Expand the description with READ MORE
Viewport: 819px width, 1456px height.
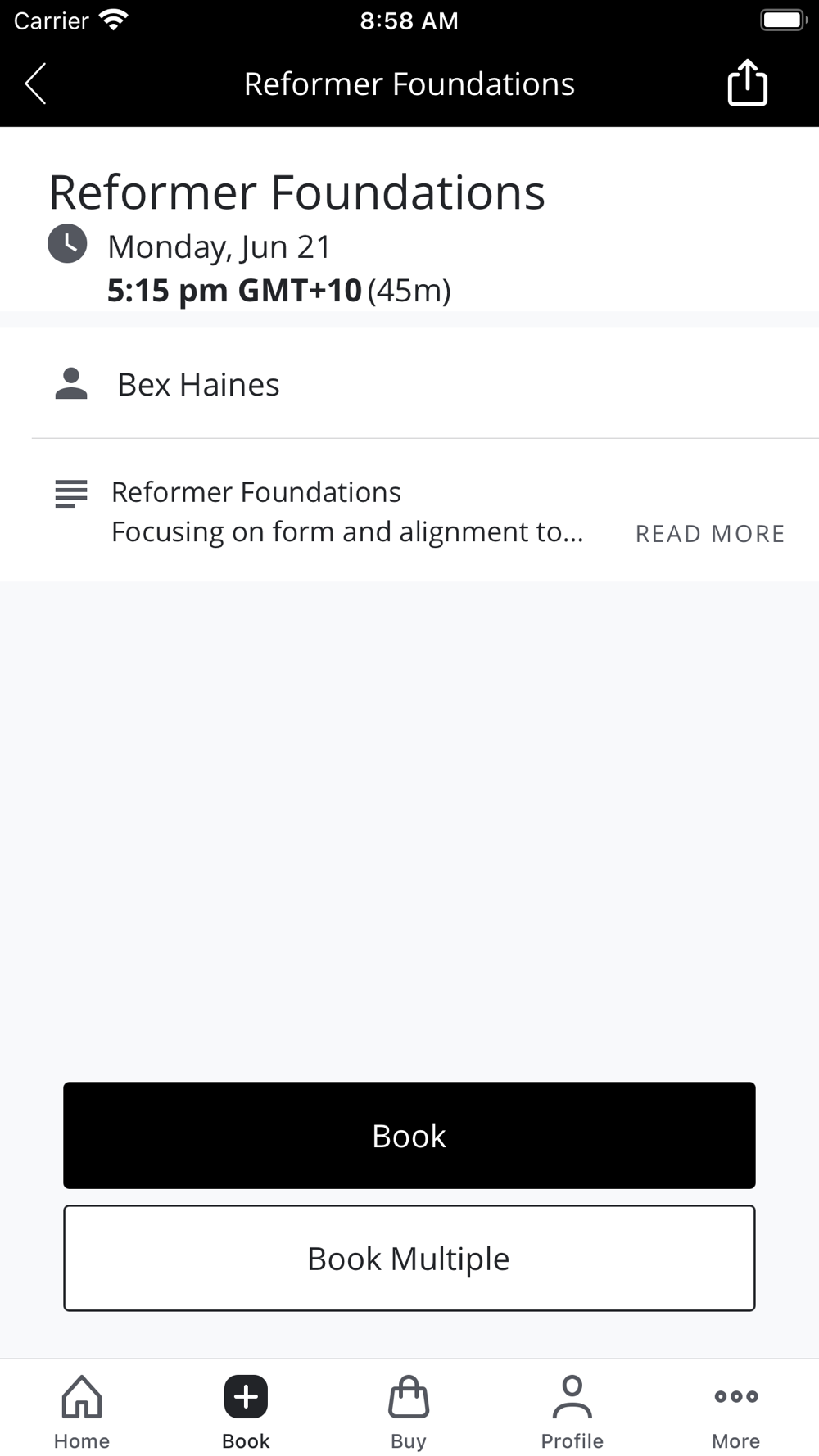pyautogui.click(x=710, y=534)
